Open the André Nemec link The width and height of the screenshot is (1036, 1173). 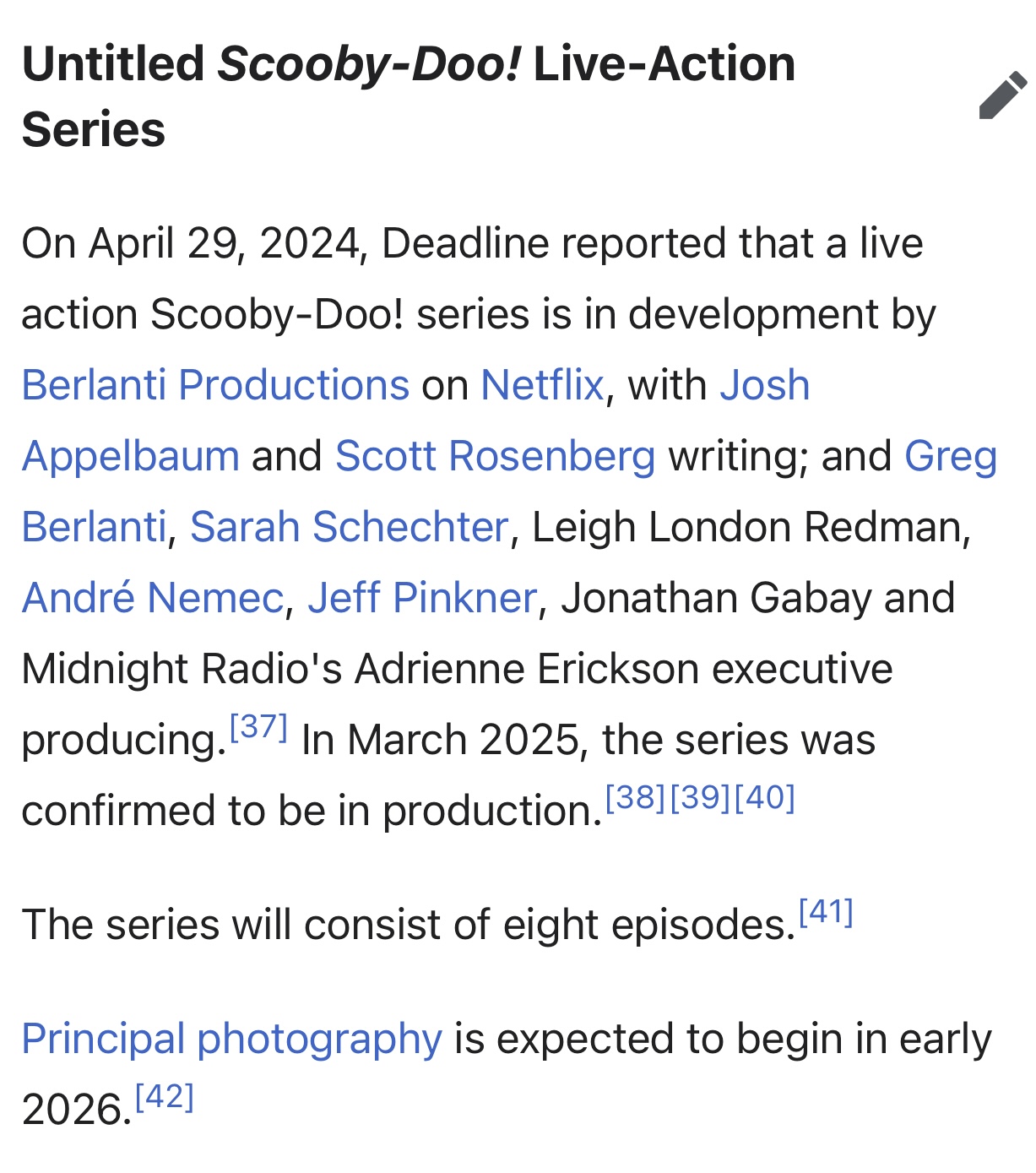pyautogui.click(x=153, y=599)
